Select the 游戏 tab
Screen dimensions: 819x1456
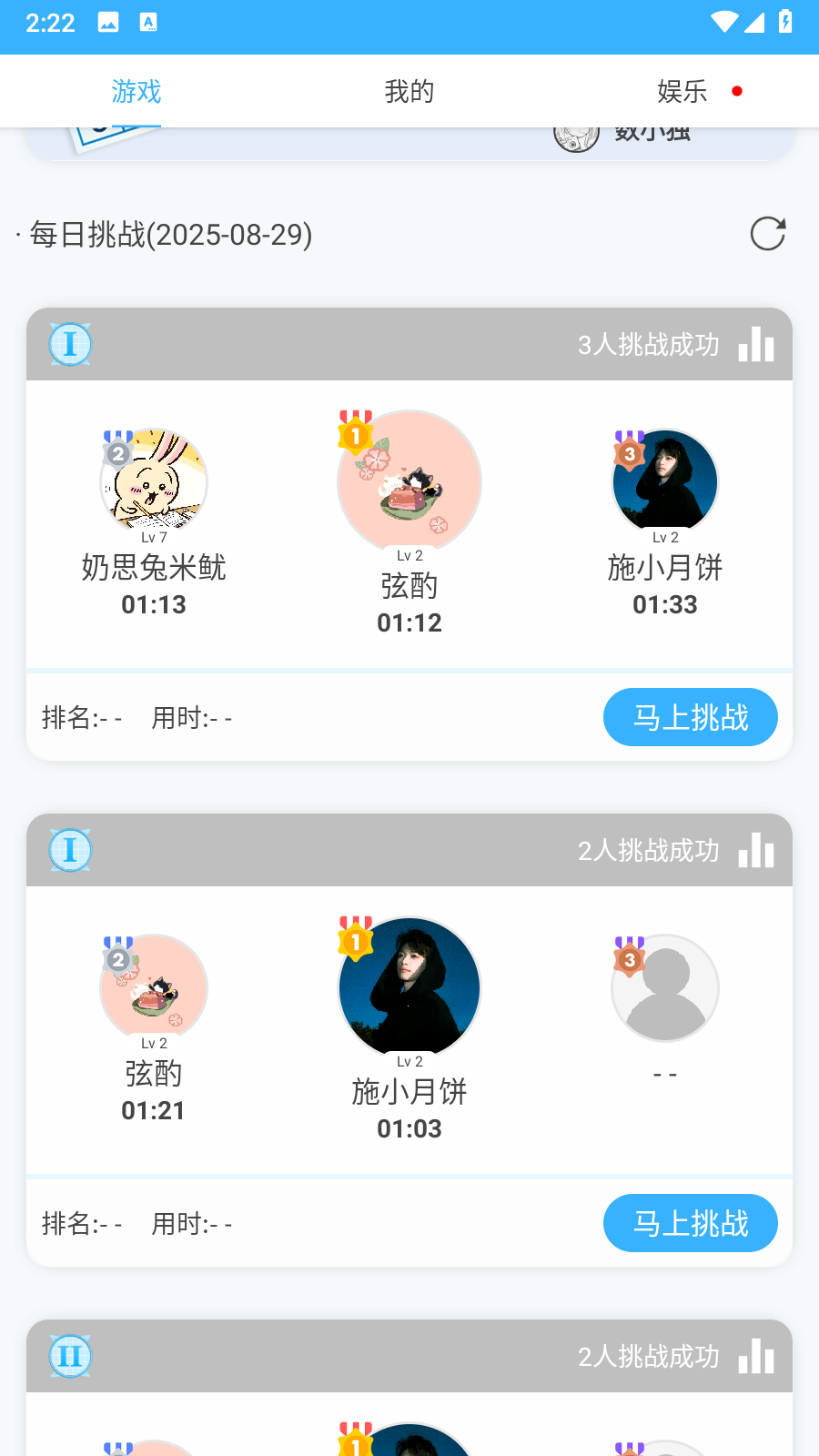[x=136, y=91]
